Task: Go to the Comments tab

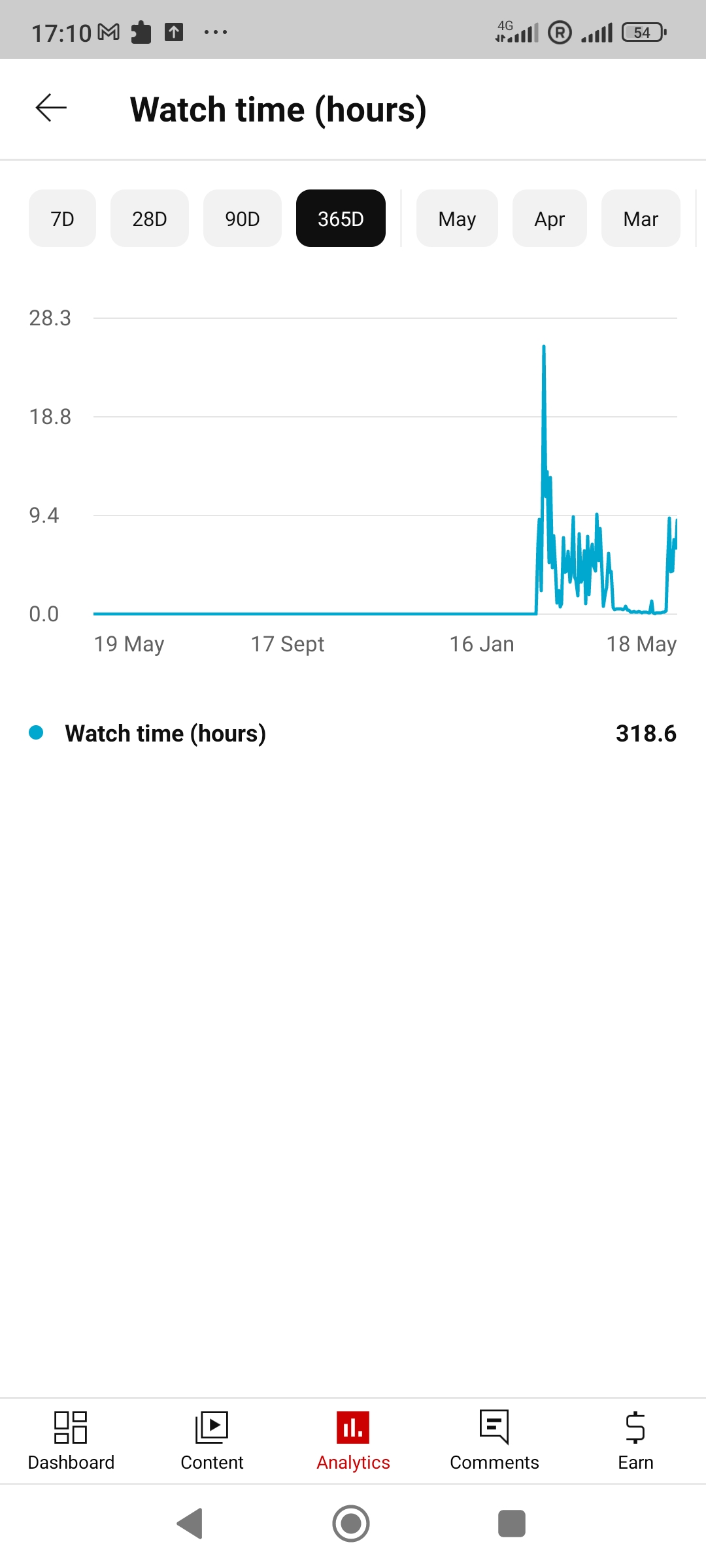Action: coord(494,1441)
